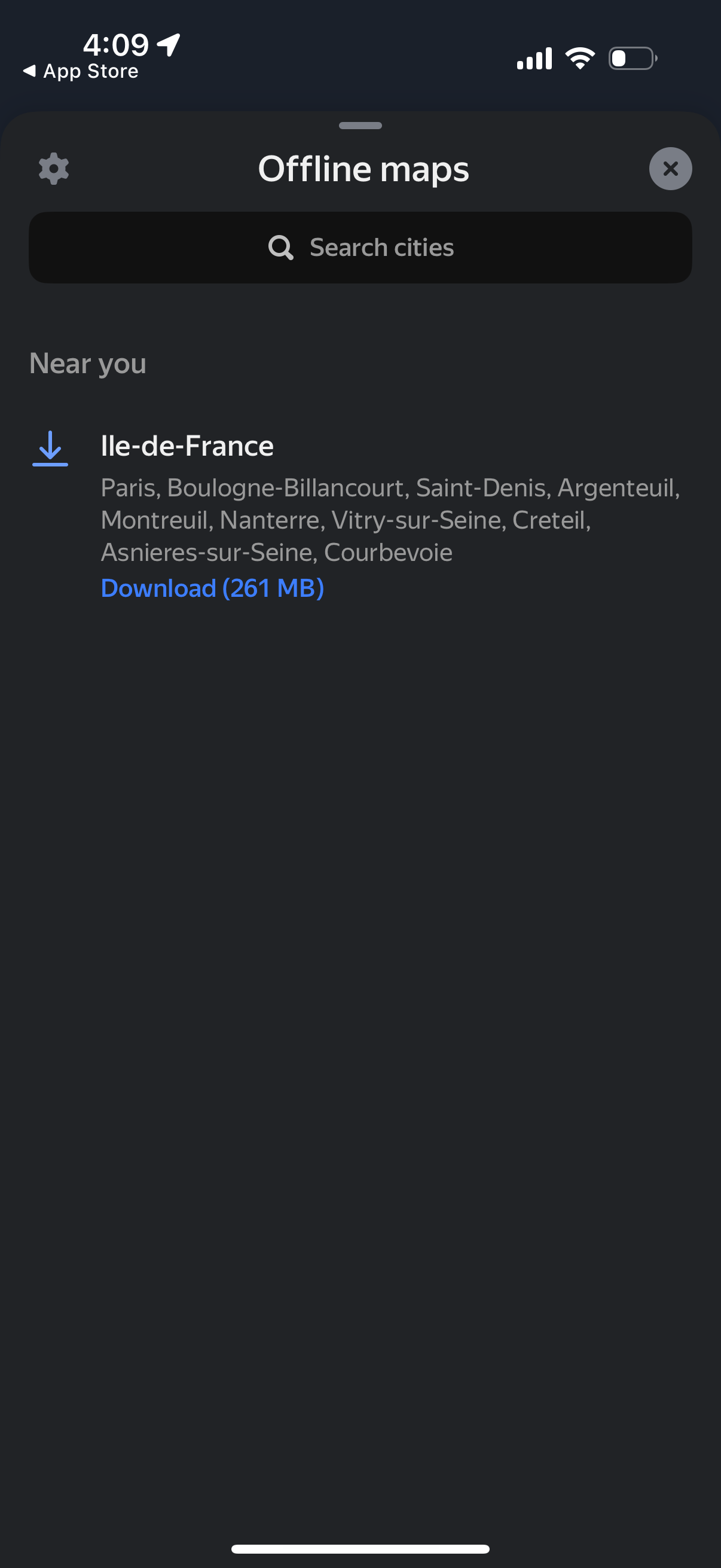Tap the download arrow next to Ile-de-France
The image size is (721, 1568).
50,449
